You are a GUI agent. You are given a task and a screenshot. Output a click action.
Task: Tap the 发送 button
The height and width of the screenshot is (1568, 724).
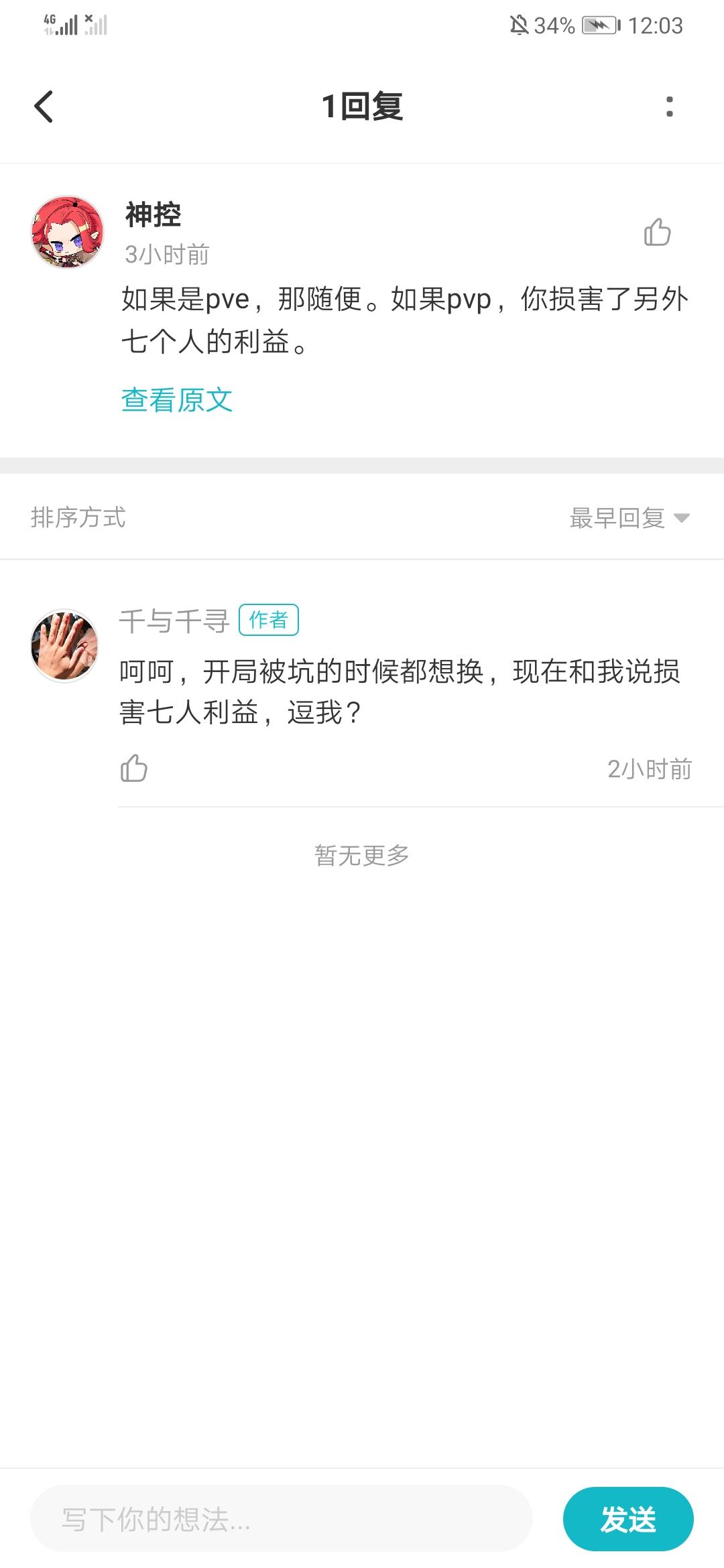tap(628, 1518)
